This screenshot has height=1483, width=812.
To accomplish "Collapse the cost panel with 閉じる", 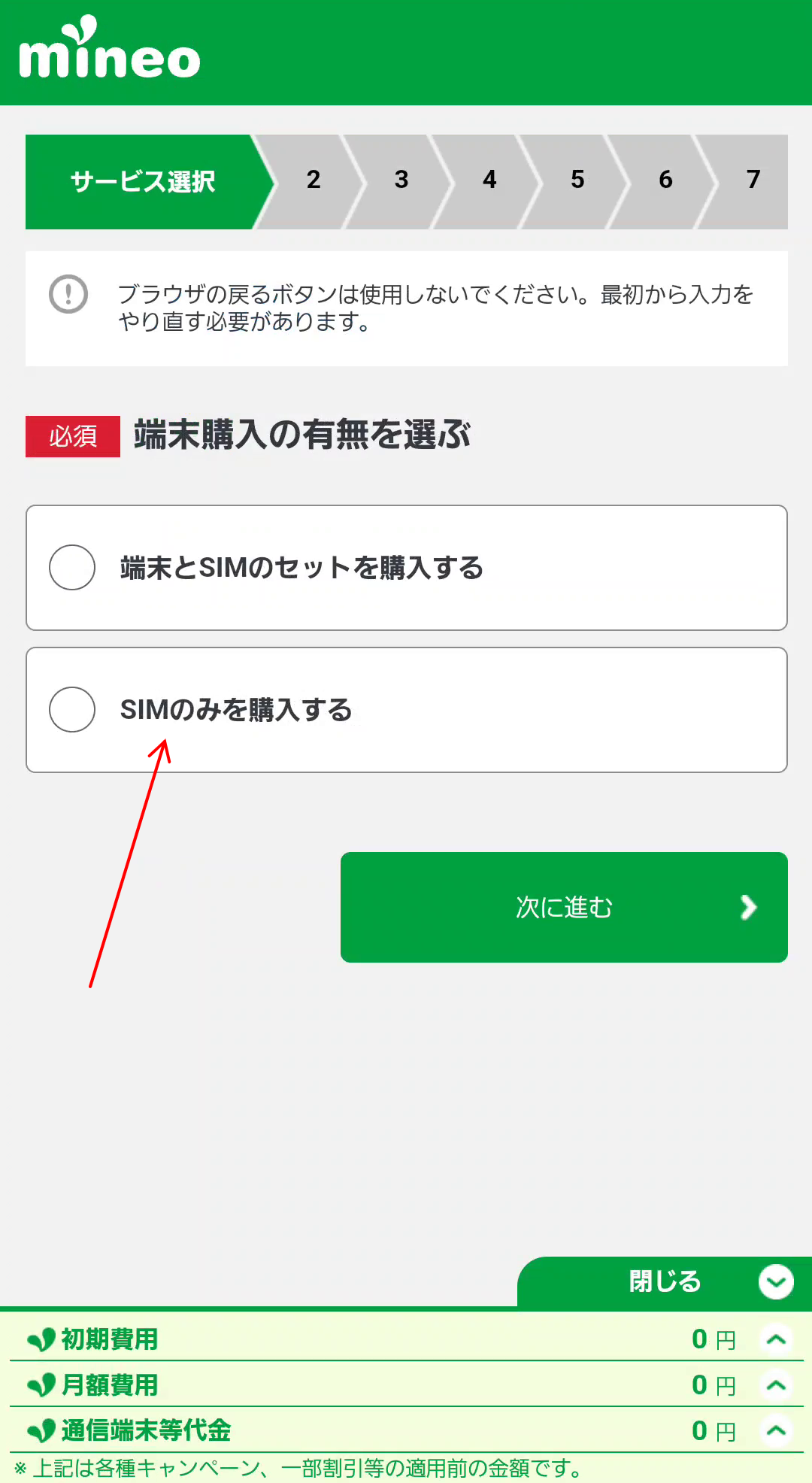I will click(x=665, y=1281).
